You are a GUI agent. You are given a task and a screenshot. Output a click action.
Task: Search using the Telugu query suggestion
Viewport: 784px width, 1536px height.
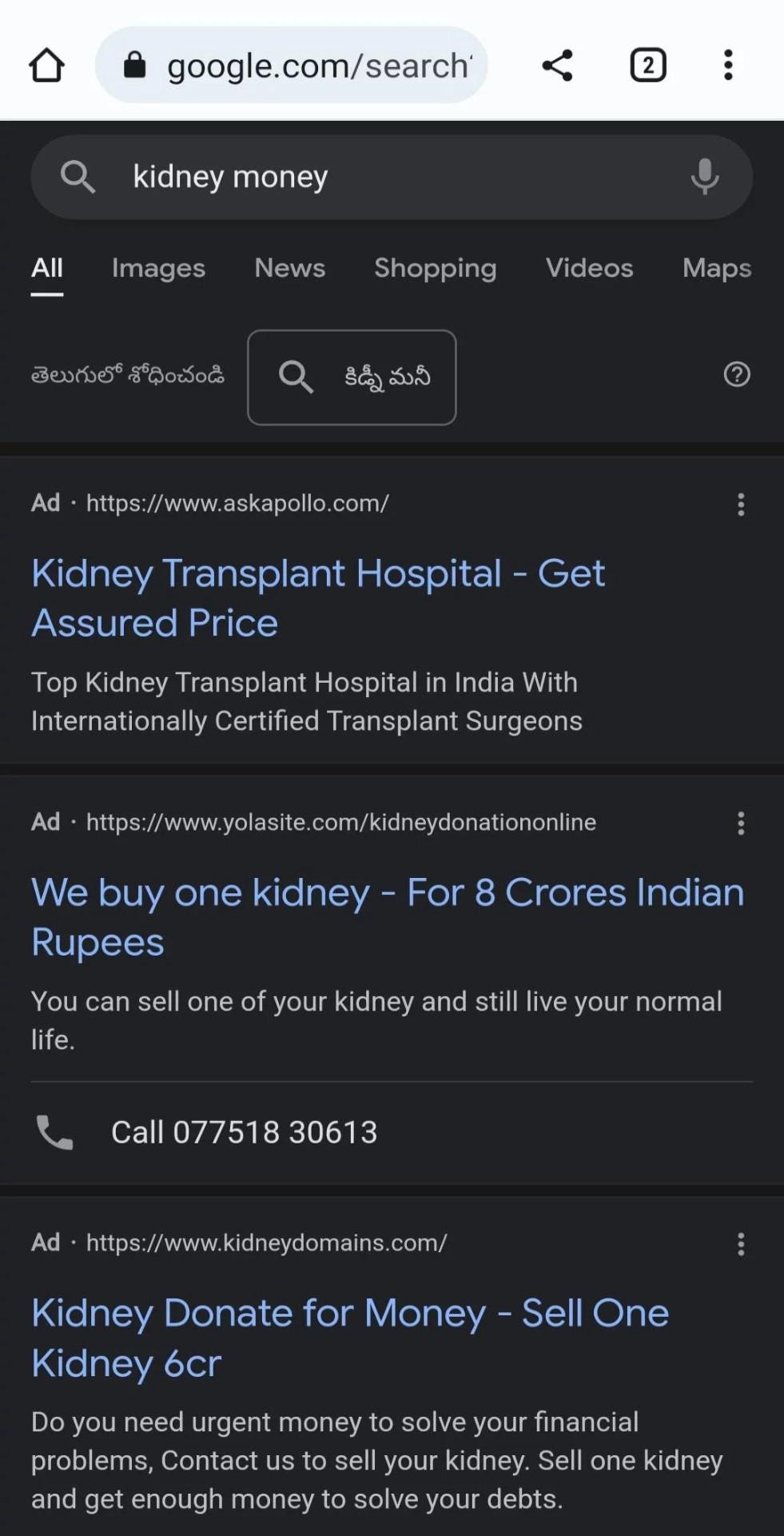pos(352,377)
